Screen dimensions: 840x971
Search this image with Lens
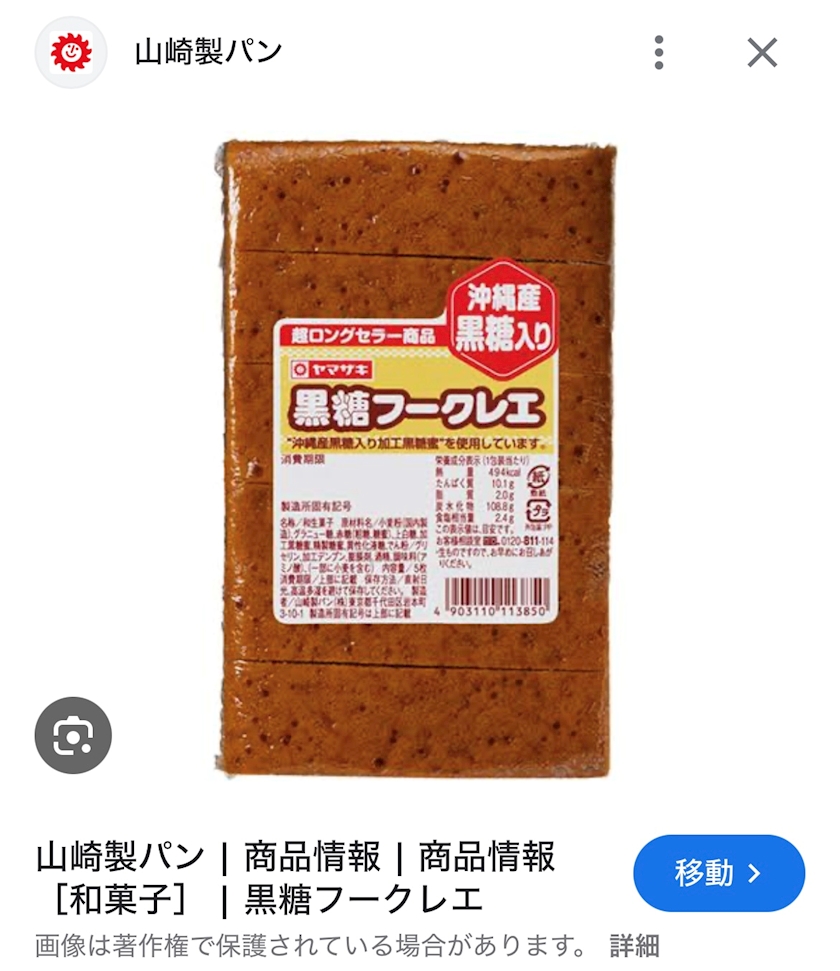(73, 735)
